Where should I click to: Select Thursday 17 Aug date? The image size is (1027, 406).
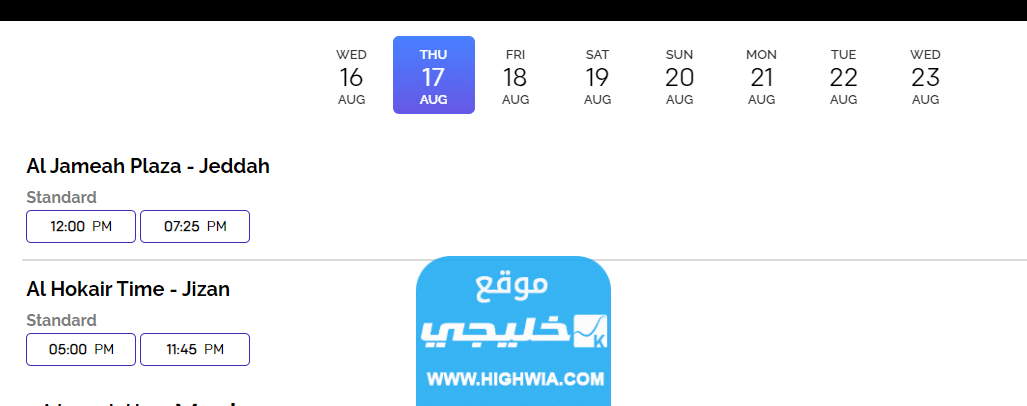(x=433, y=76)
